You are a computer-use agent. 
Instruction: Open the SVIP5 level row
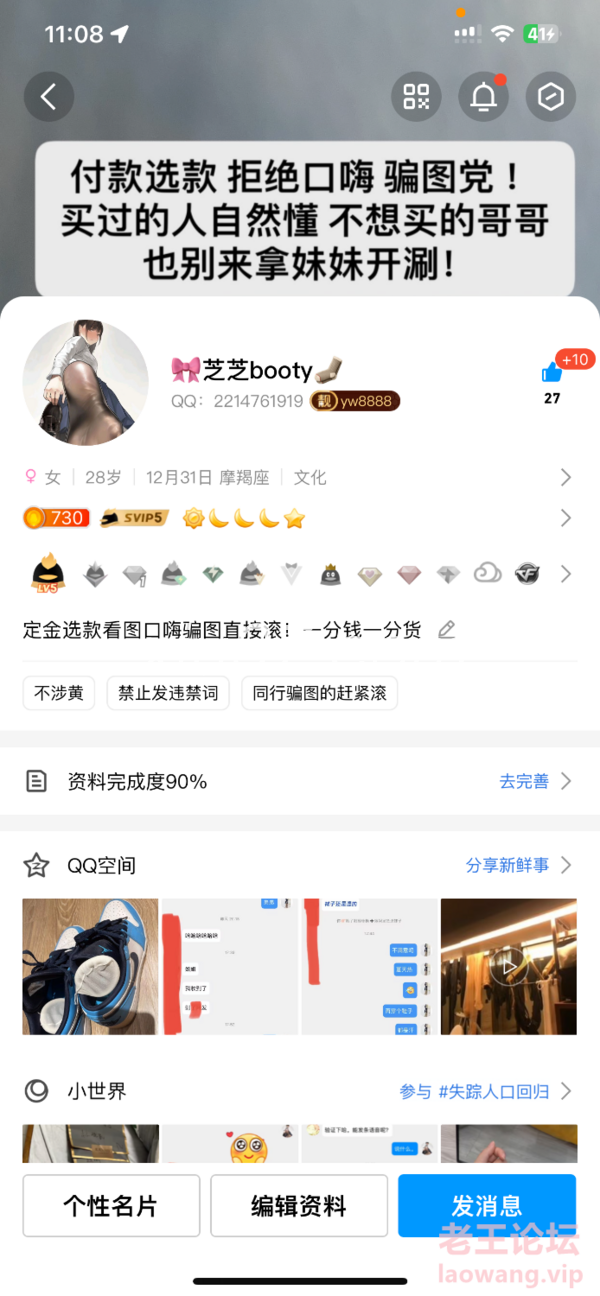pos(299,518)
